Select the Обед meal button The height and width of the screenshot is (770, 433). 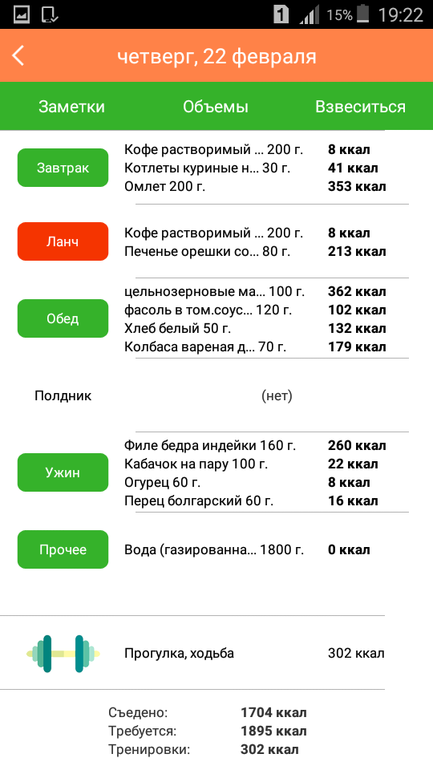63,319
